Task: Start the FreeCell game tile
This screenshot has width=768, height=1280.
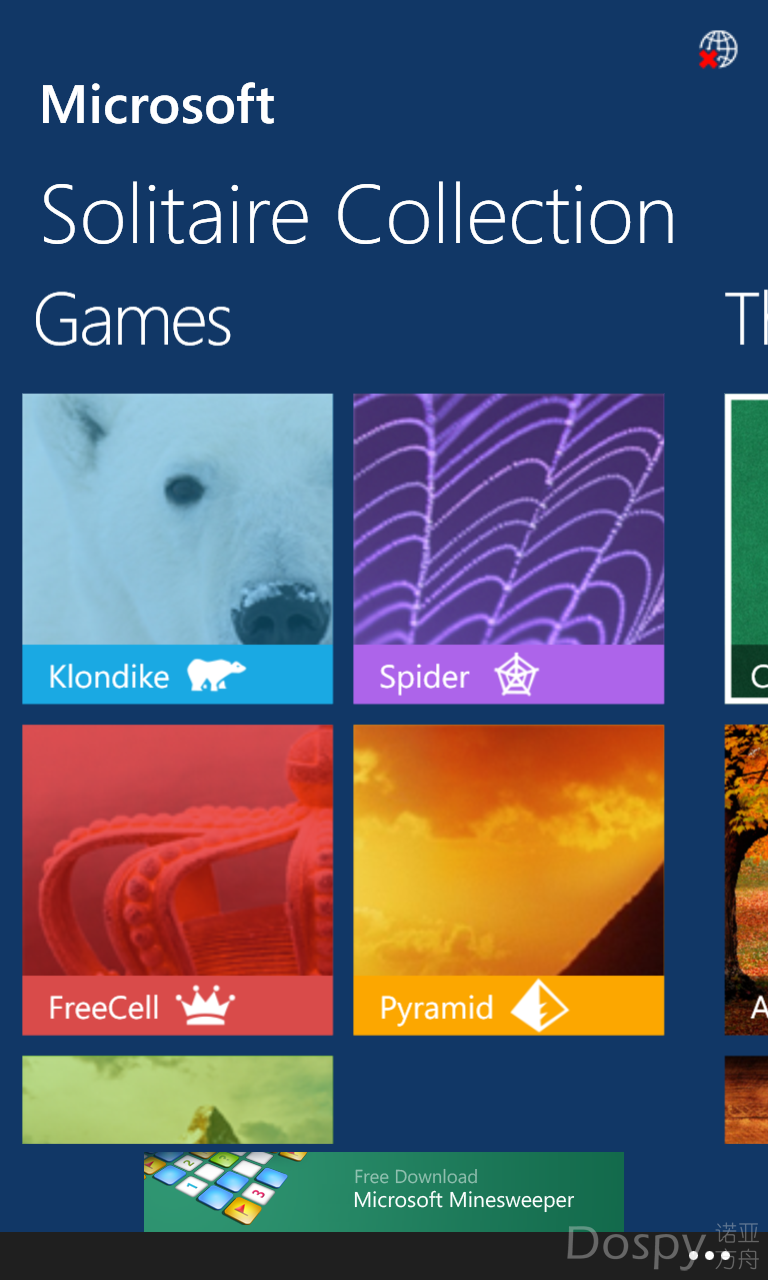Action: [177, 879]
